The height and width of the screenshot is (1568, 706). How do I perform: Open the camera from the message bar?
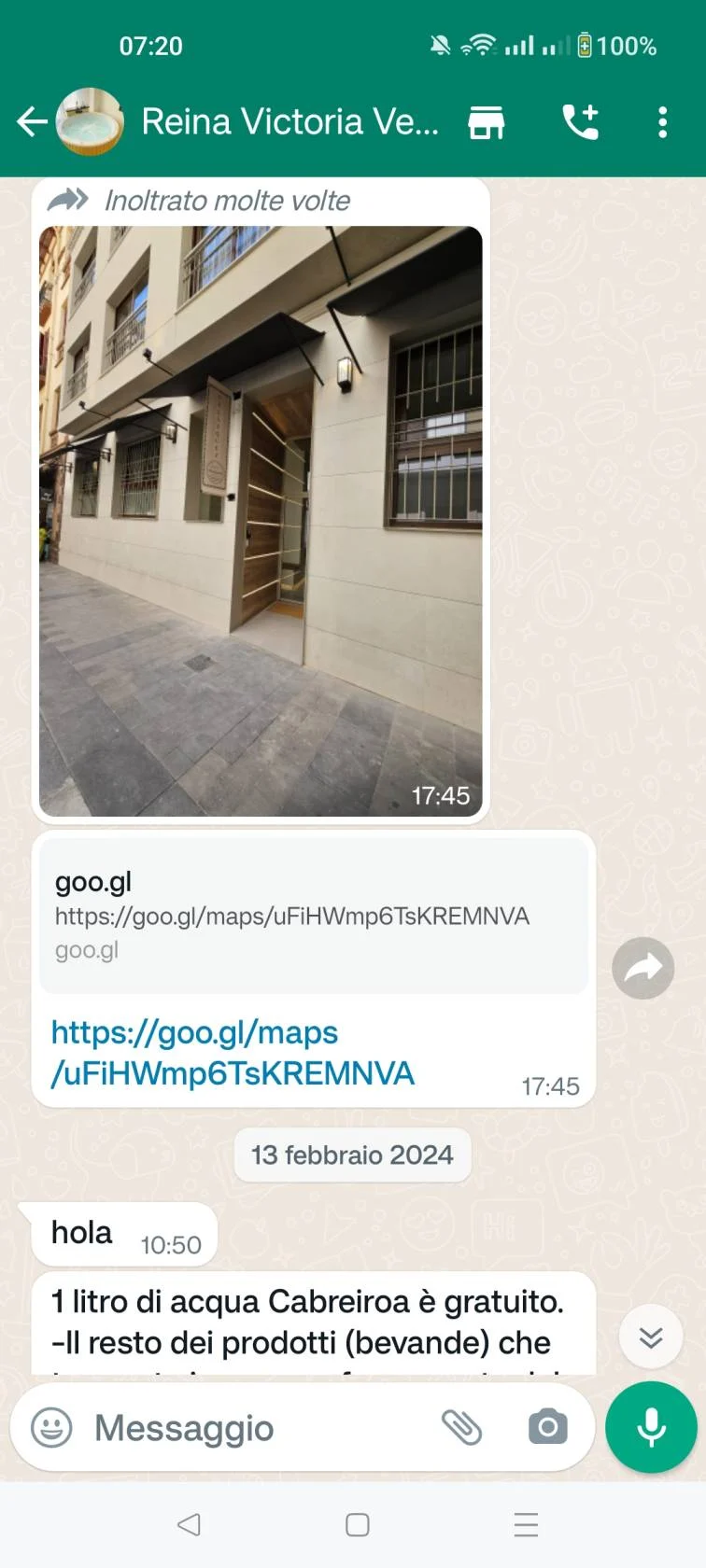coord(547,1427)
